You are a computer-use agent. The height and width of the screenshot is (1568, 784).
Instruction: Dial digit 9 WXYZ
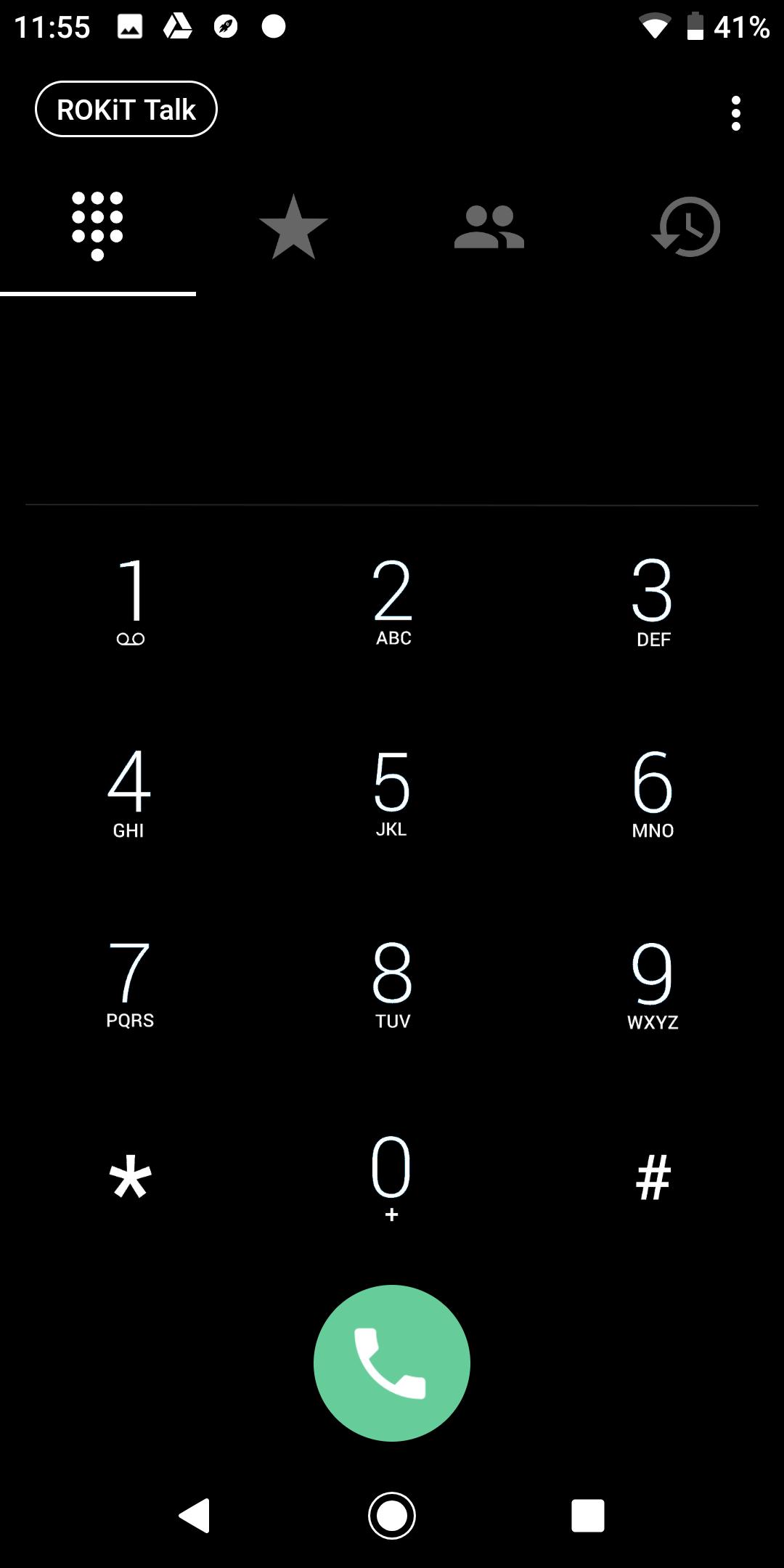(653, 983)
